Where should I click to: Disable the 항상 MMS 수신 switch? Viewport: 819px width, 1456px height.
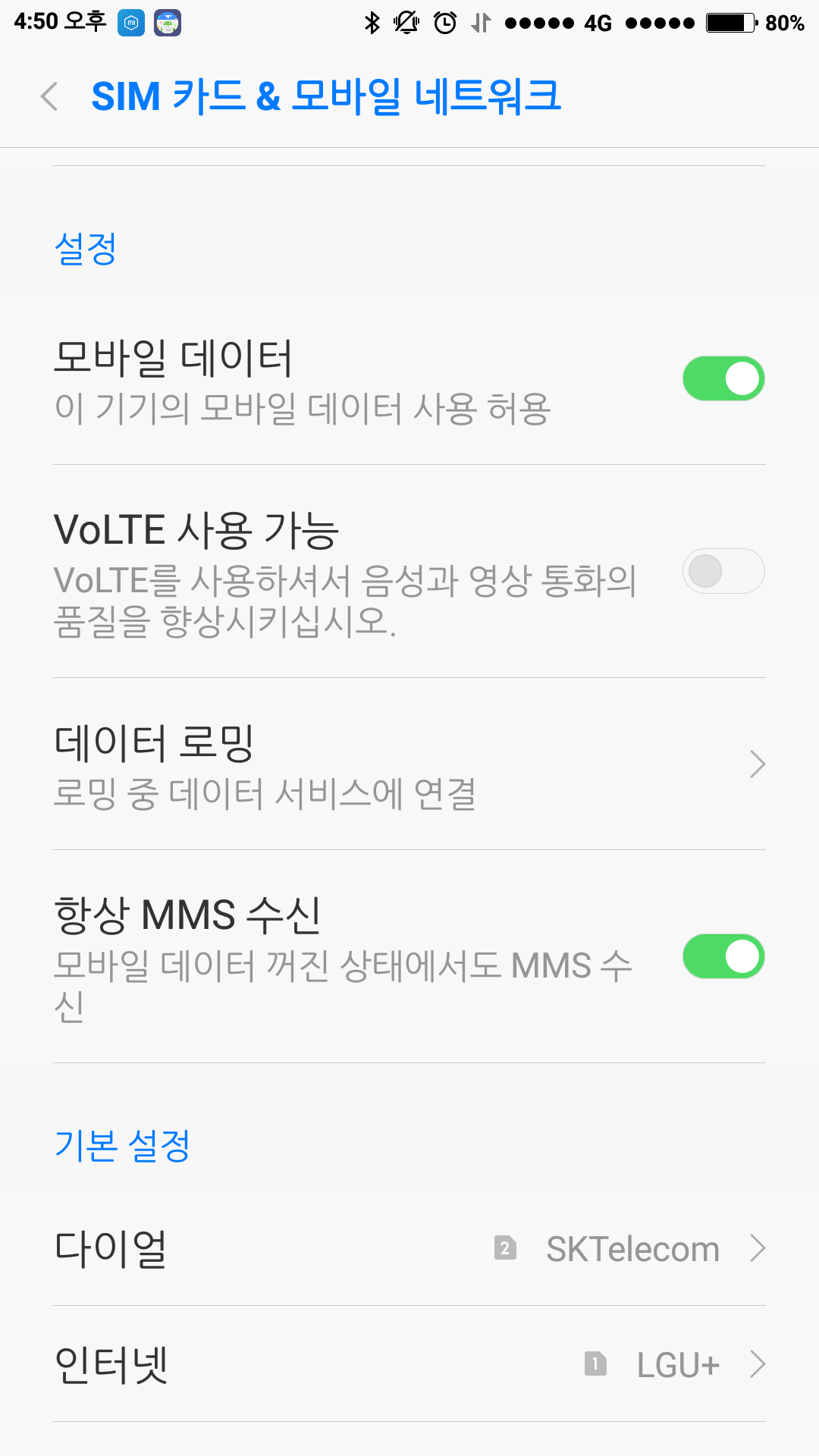pos(723,956)
